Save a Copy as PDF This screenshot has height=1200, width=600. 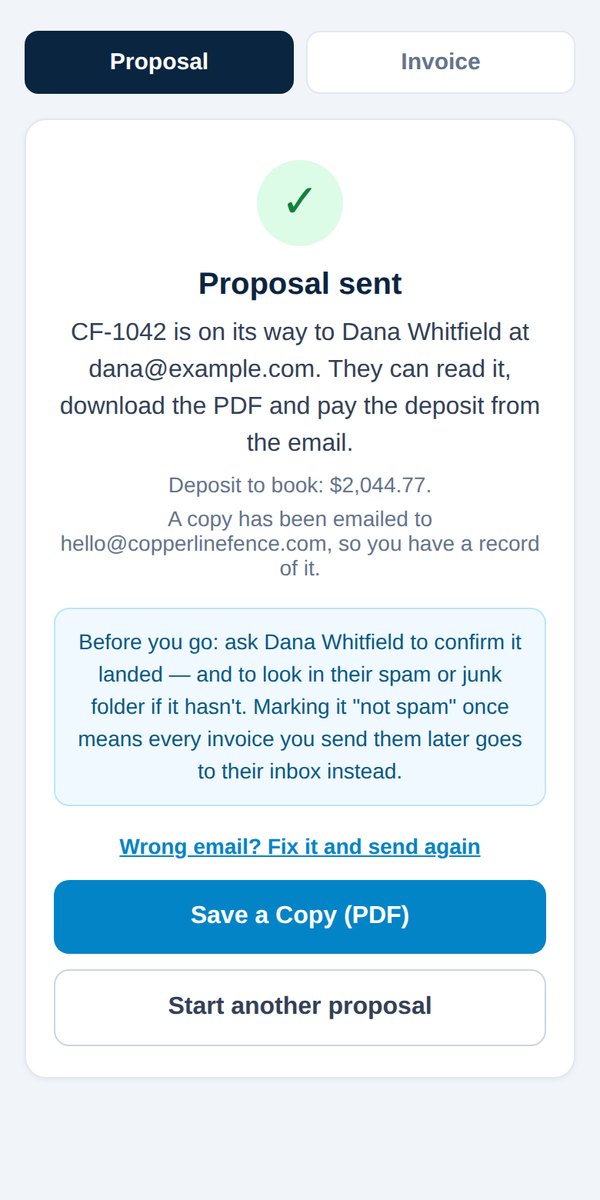tap(300, 917)
